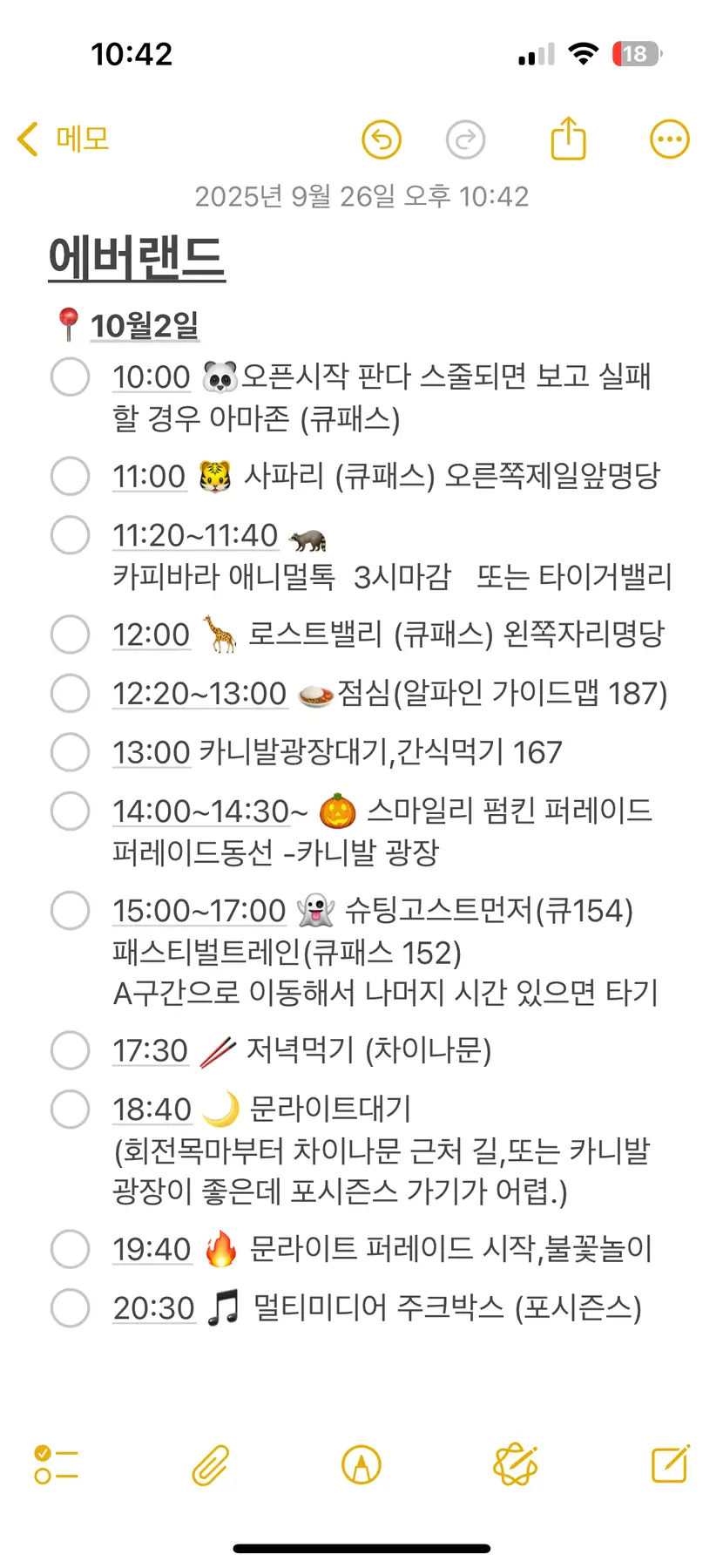Check the 12:20~13:00 점심 item
Viewport: 723px width, 1568px height.
[70, 694]
